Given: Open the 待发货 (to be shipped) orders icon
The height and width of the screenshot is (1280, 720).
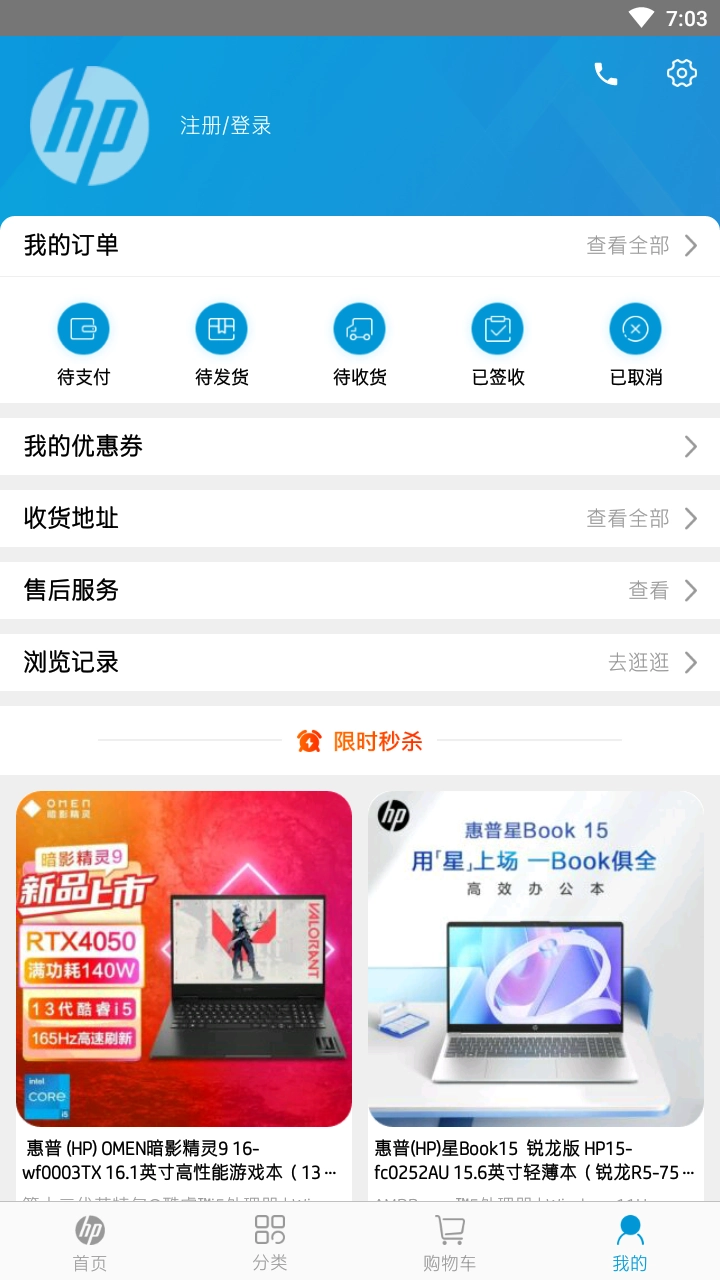Looking at the screenshot, I should (x=221, y=327).
